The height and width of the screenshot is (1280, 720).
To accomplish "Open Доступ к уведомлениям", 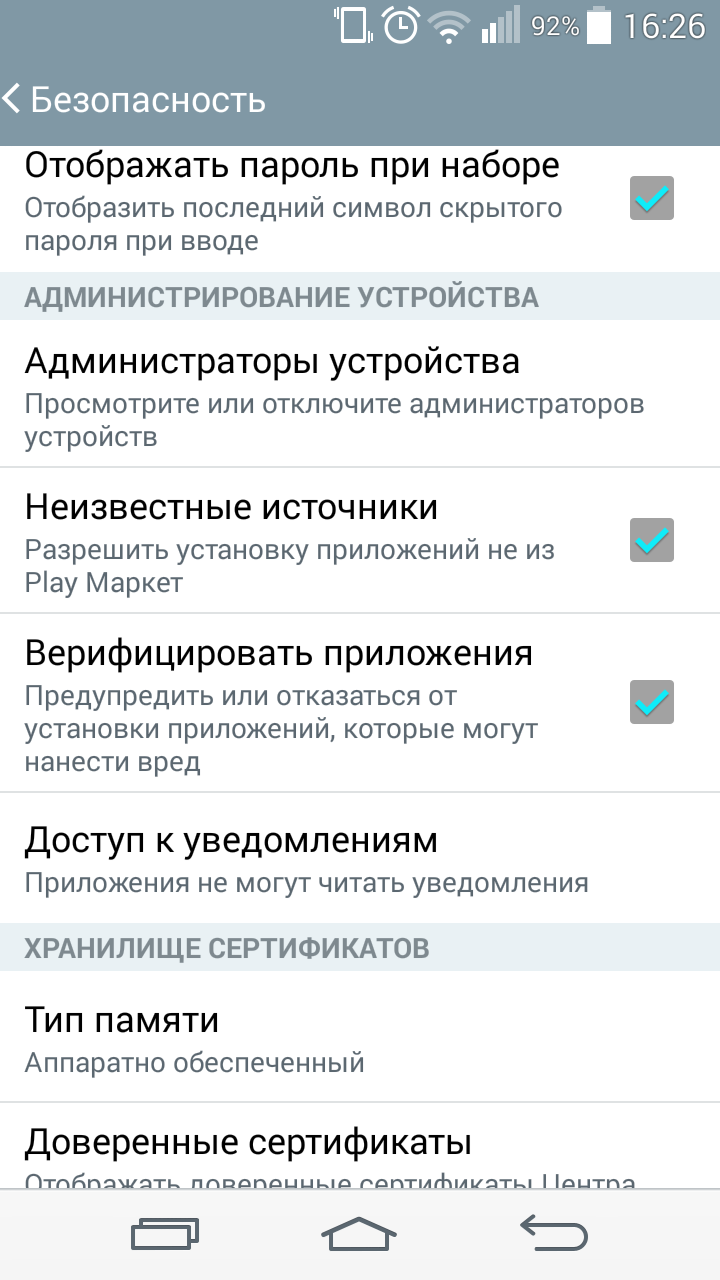I will [x=360, y=858].
